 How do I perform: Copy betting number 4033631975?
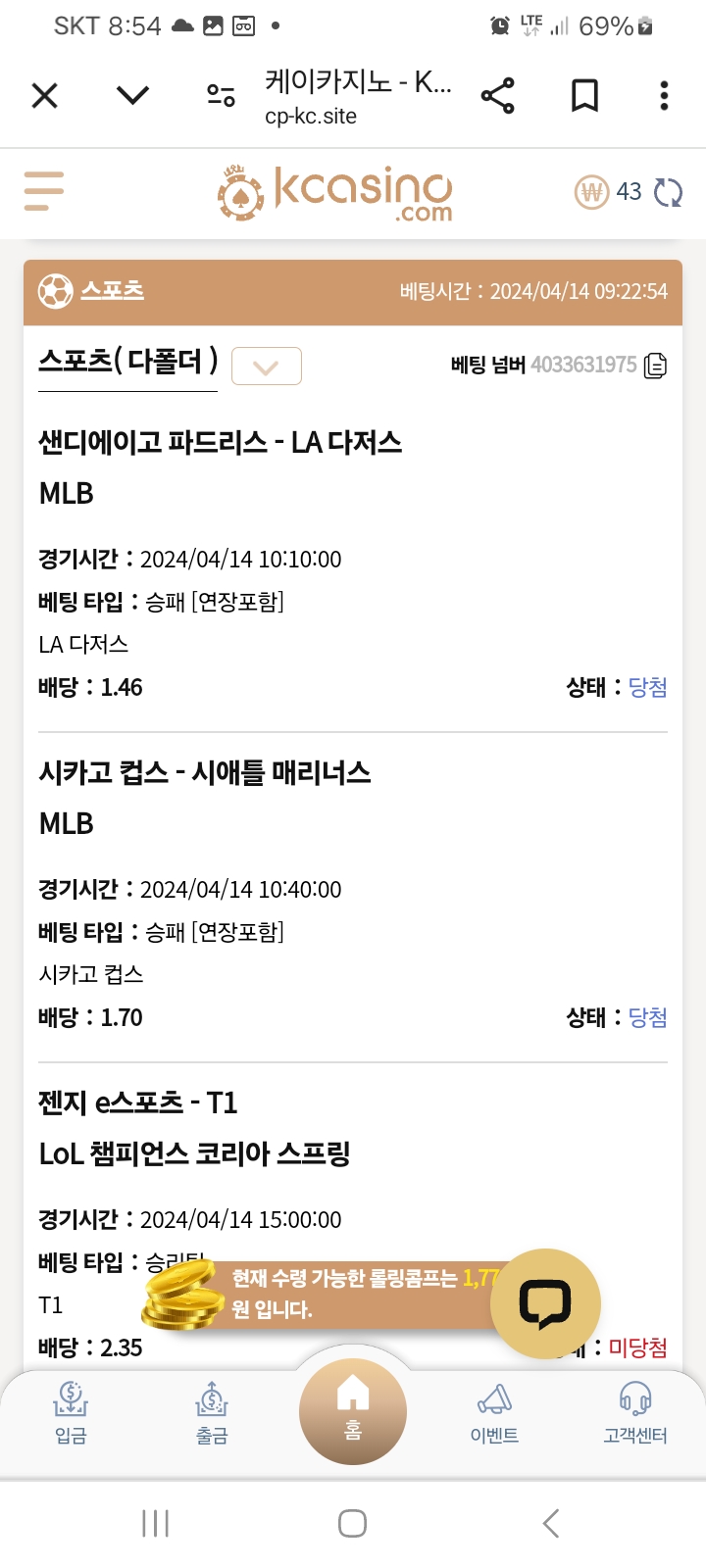pos(655,366)
